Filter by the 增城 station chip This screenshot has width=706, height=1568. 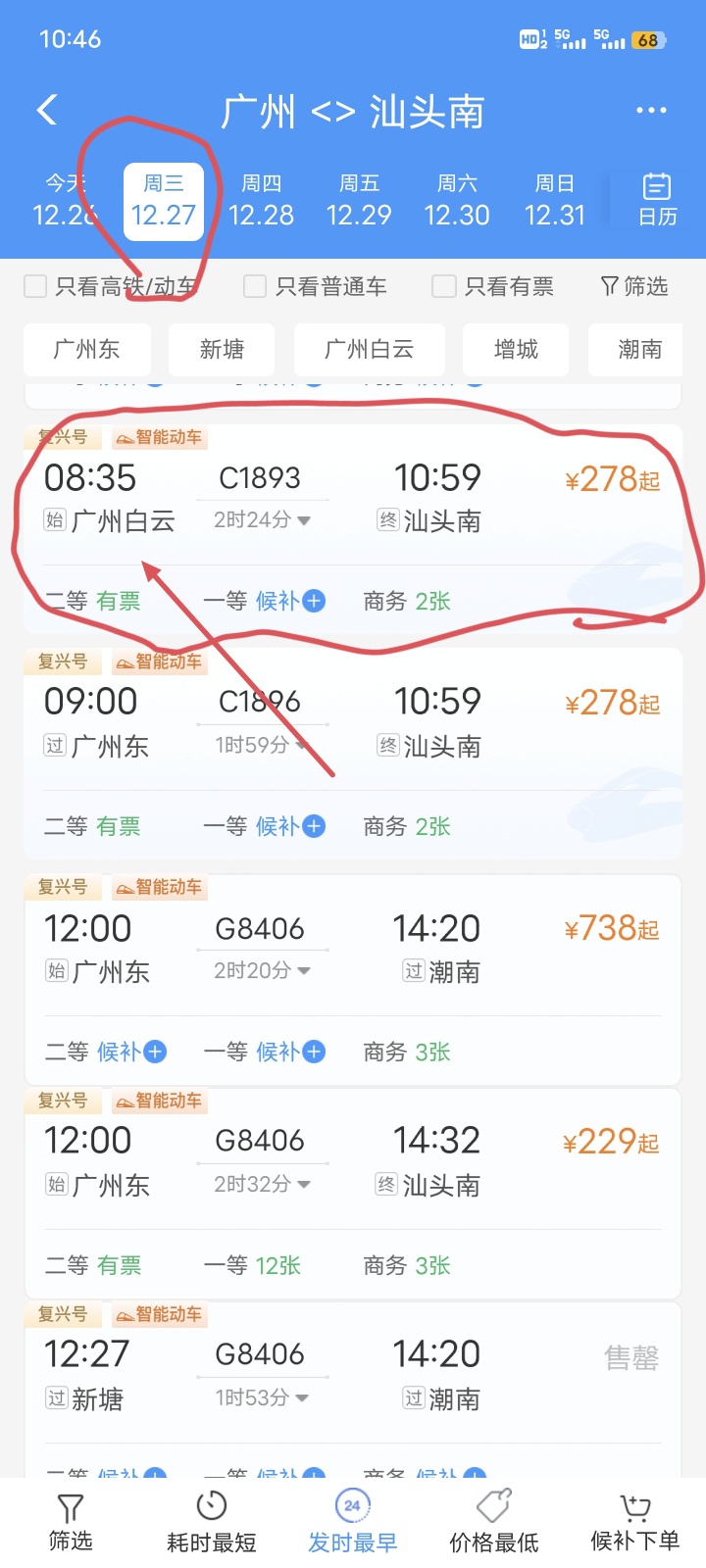pos(516,350)
